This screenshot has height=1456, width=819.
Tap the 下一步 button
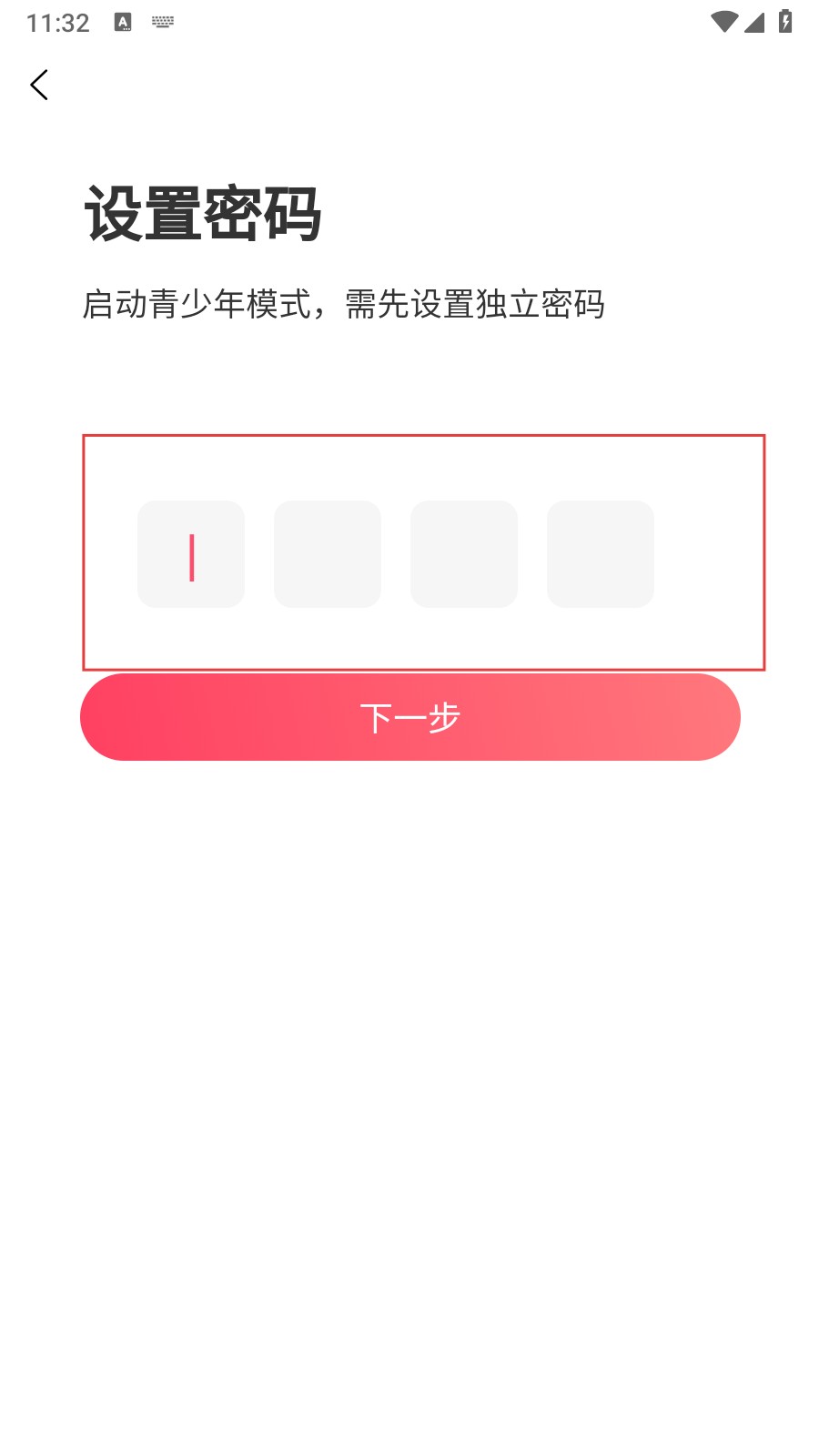pos(409,717)
